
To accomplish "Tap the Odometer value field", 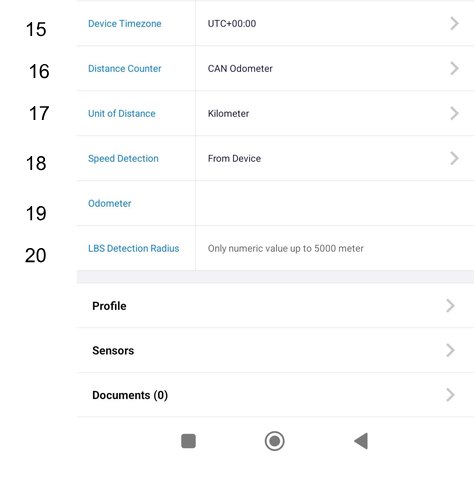I will [x=335, y=203].
